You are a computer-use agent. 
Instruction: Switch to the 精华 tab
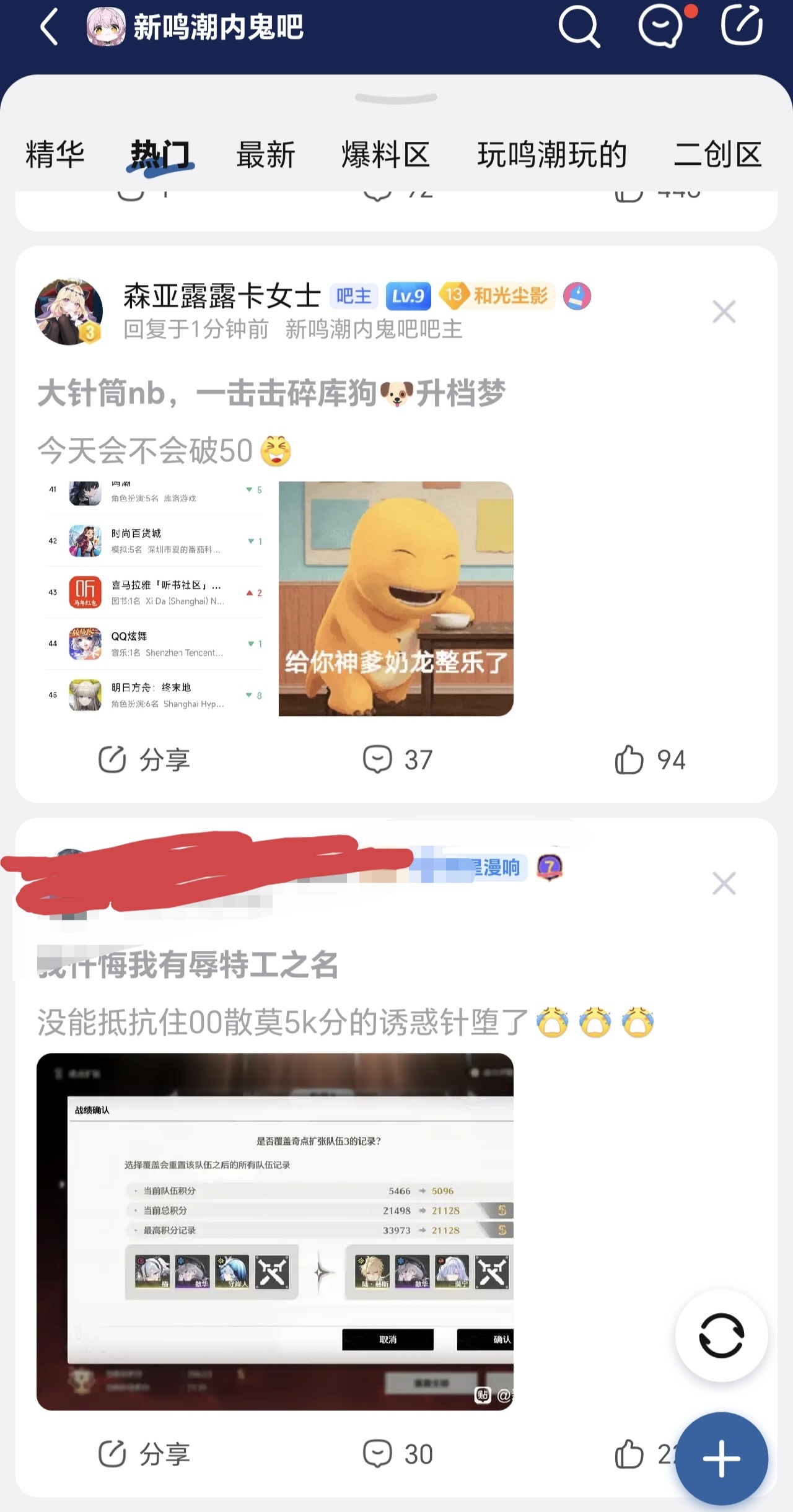click(55, 155)
